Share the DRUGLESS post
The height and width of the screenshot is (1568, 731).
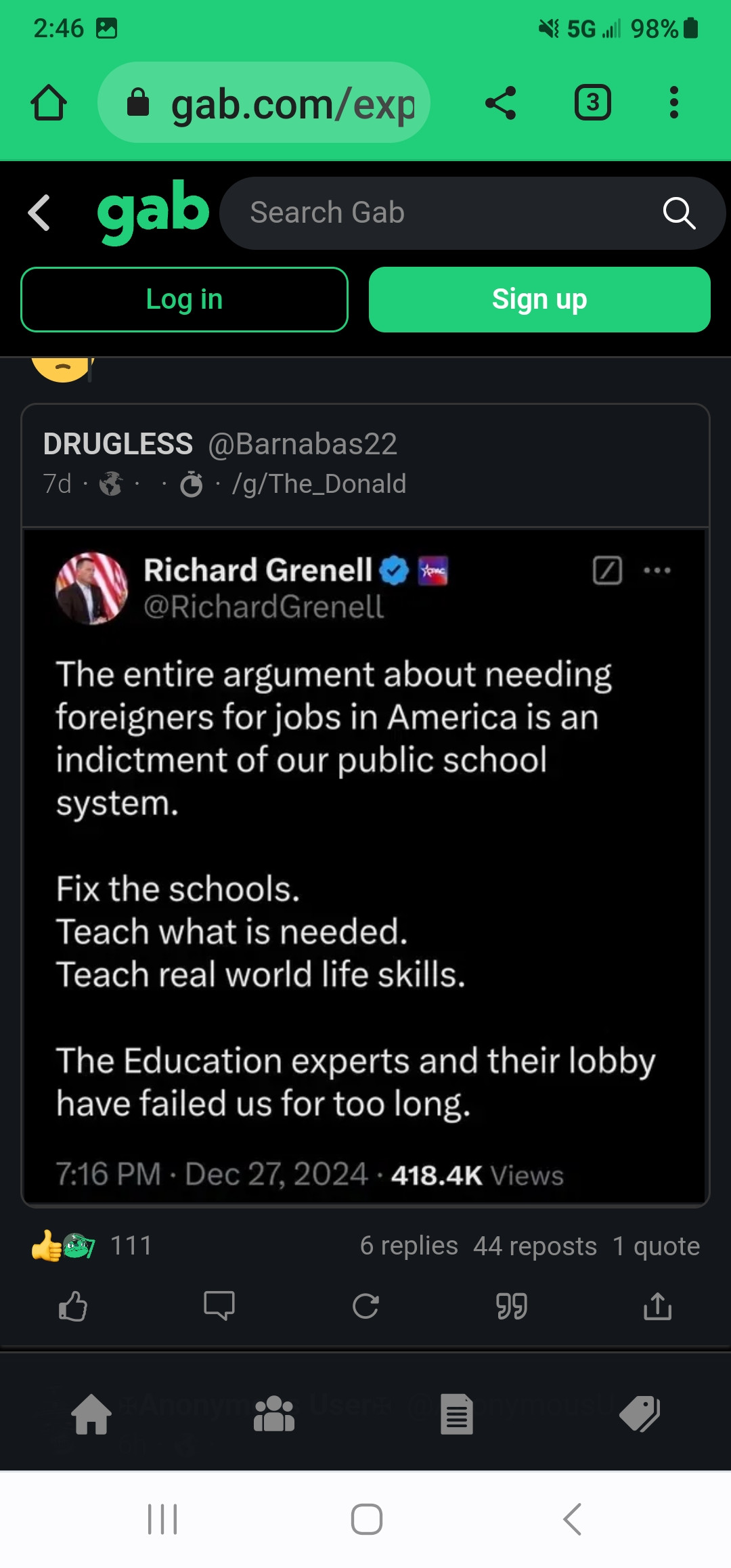tap(657, 1306)
